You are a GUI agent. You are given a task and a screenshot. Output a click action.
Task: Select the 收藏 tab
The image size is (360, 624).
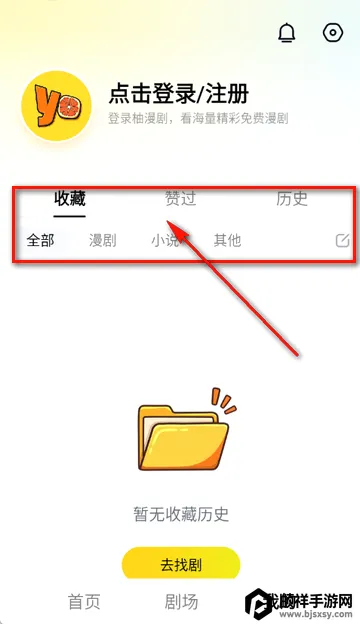[x=70, y=198]
